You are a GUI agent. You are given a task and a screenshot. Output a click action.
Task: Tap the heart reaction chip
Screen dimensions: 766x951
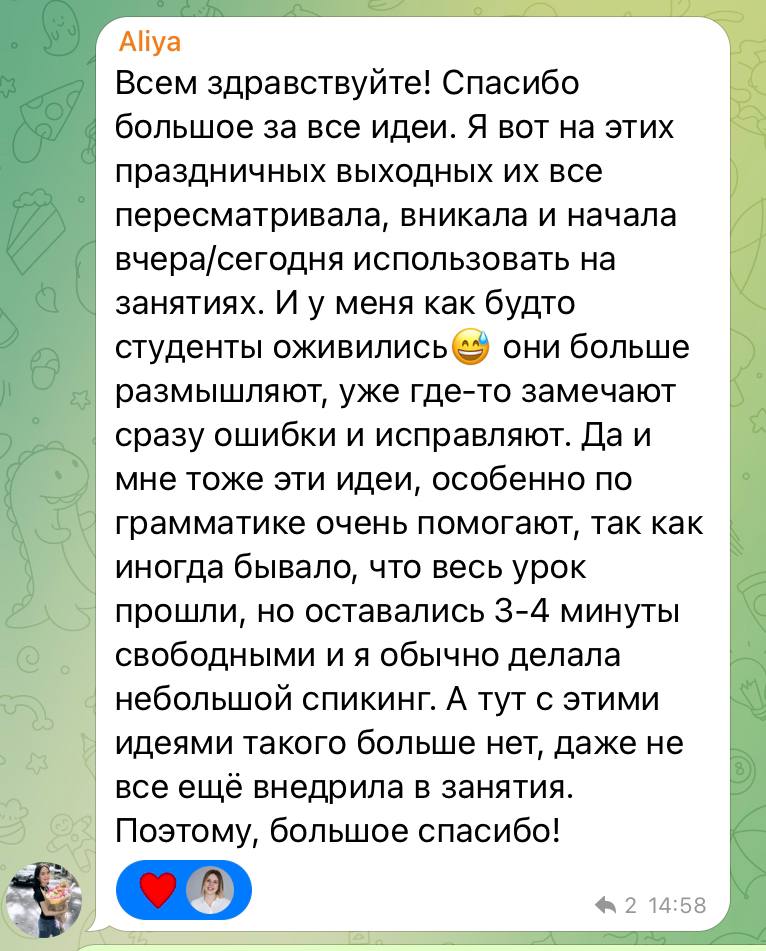(x=183, y=889)
